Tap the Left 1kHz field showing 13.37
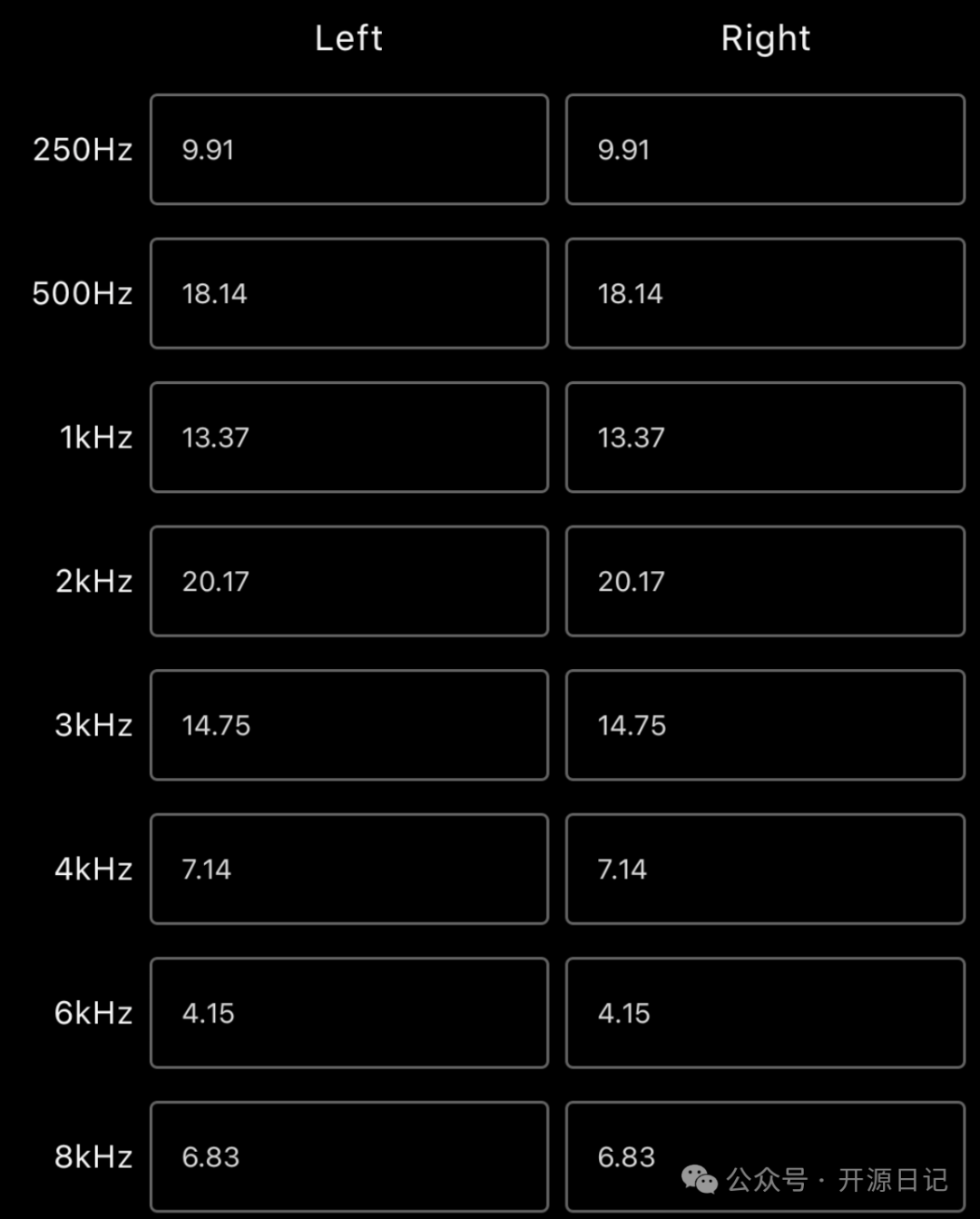The height and width of the screenshot is (1219, 980). point(348,437)
